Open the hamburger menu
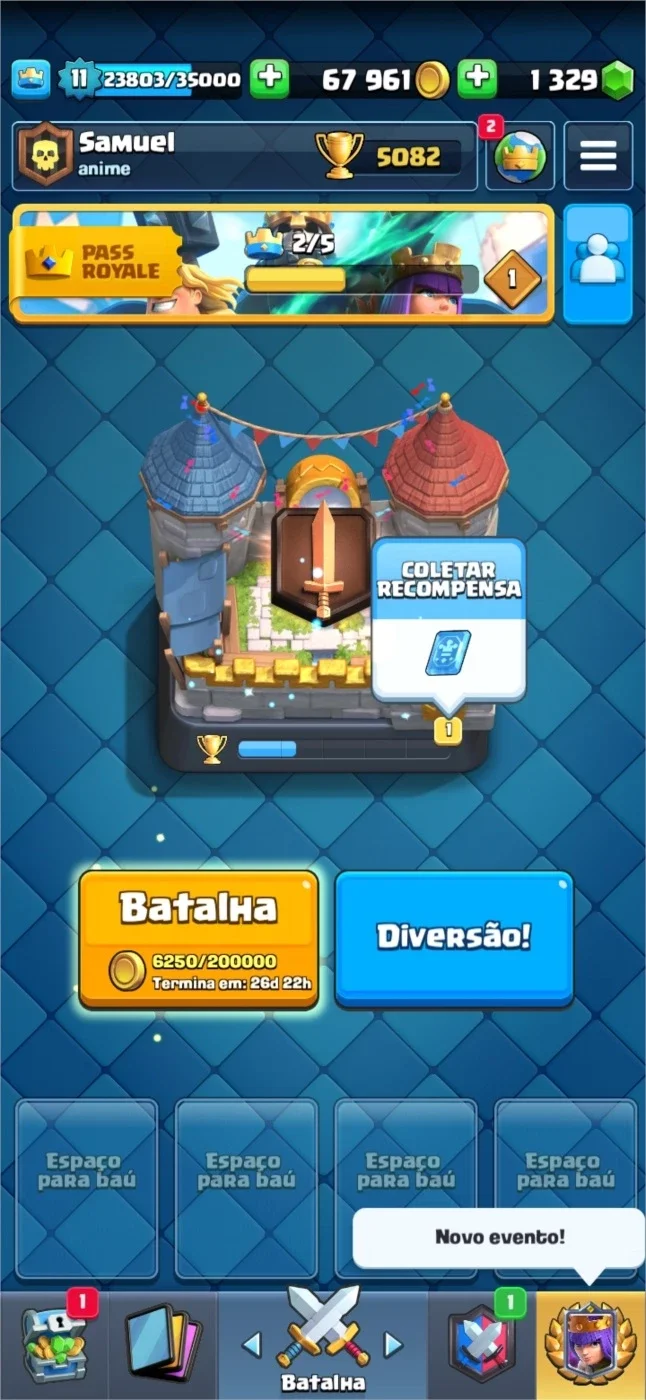The image size is (646, 1400). (x=598, y=156)
